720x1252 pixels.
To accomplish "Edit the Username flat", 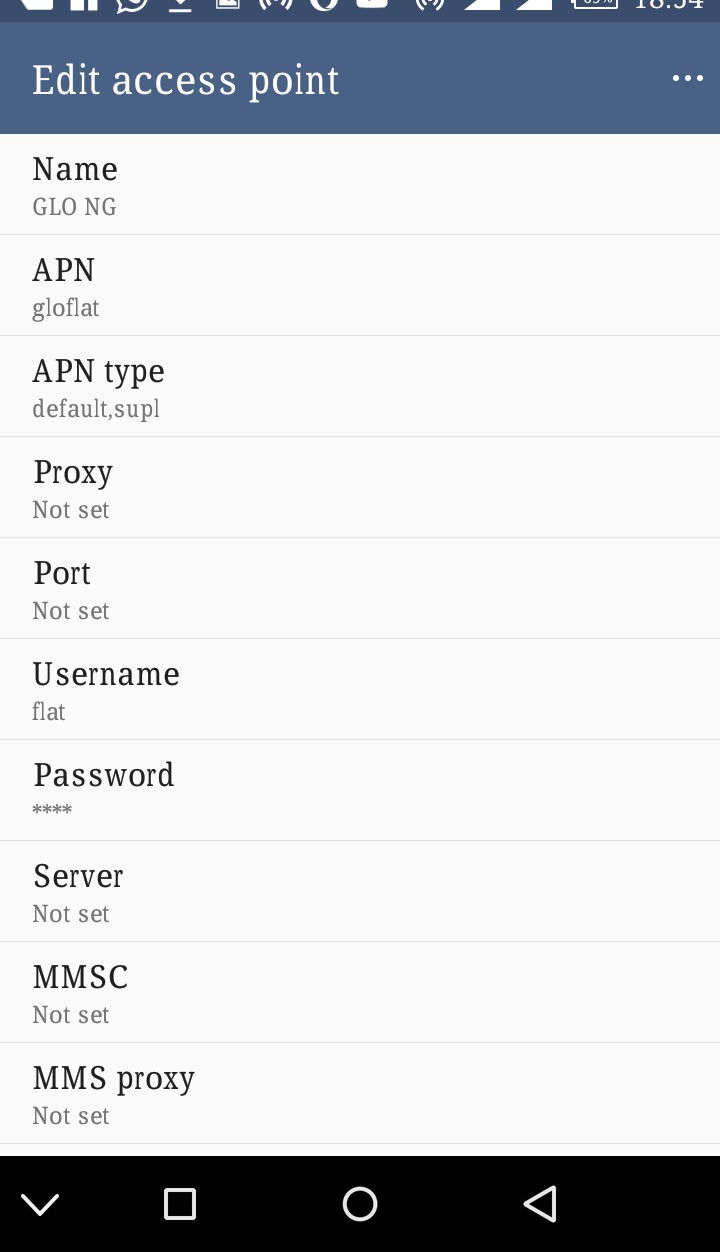I will point(360,690).
